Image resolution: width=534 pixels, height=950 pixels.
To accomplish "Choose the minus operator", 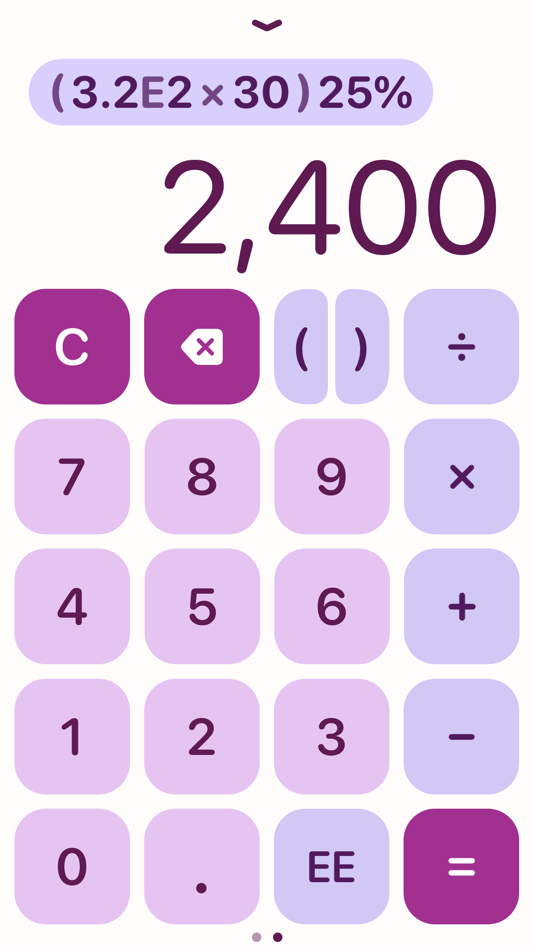I will click(461, 736).
